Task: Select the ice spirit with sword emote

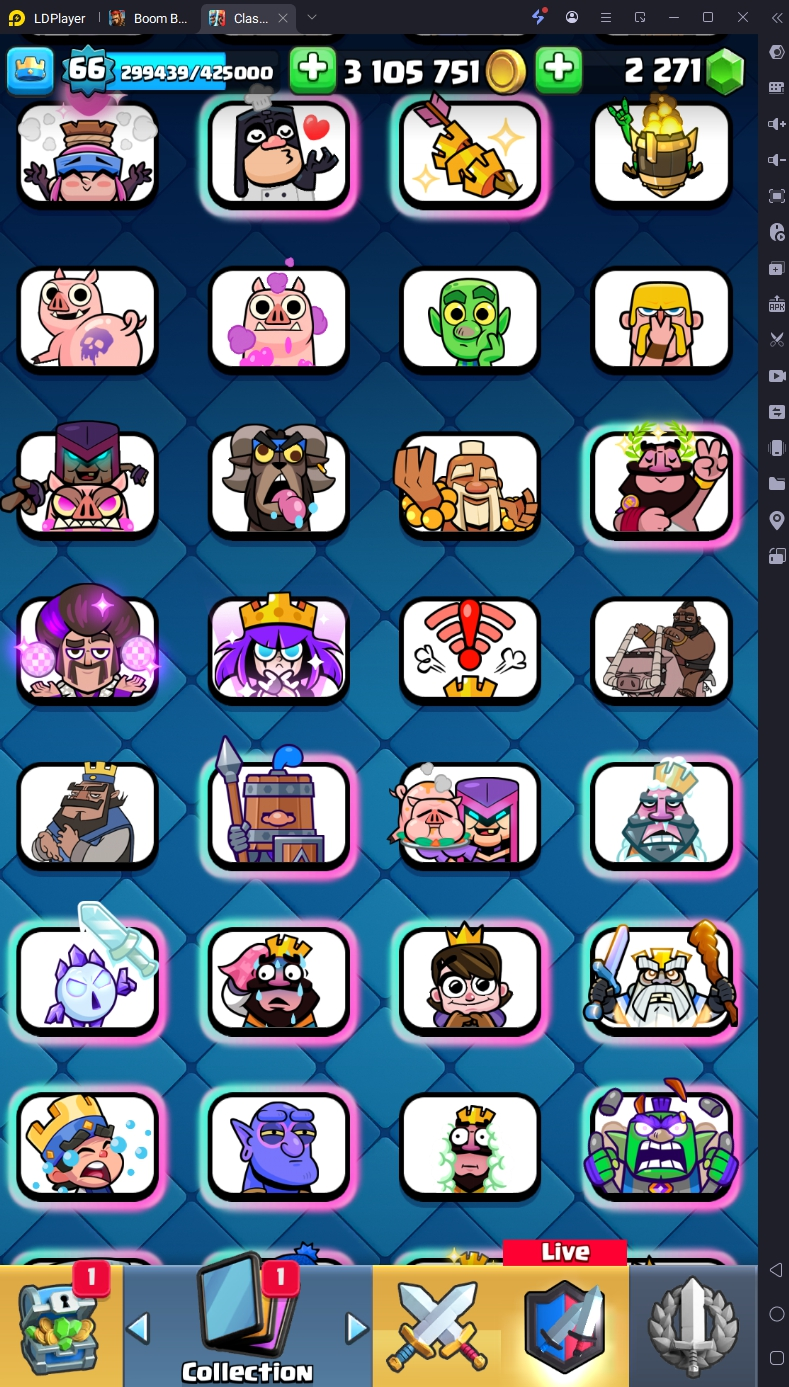Action: coord(88,982)
